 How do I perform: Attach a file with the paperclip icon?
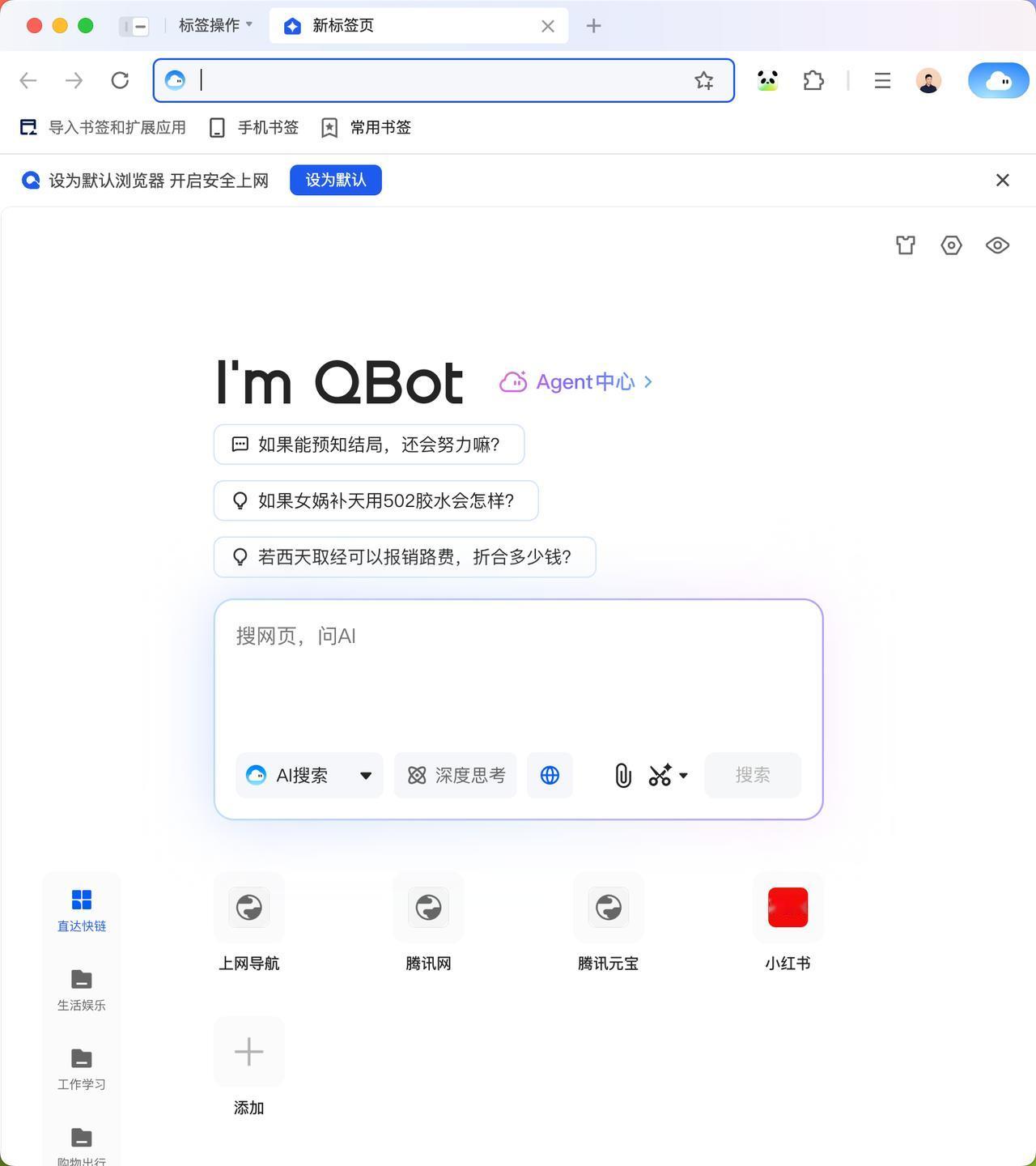click(622, 775)
